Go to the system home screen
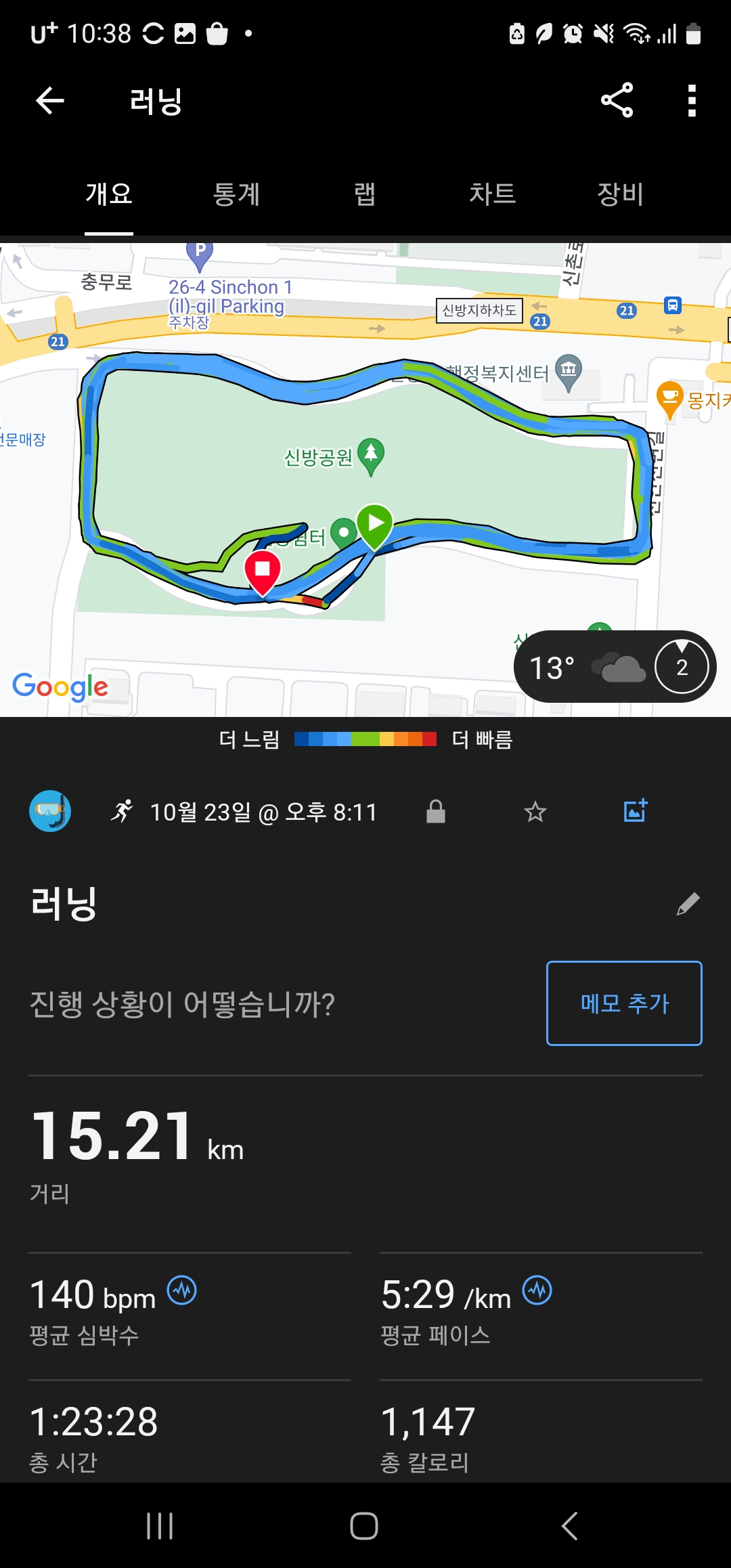The width and height of the screenshot is (731, 1568). click(364, 1526)
